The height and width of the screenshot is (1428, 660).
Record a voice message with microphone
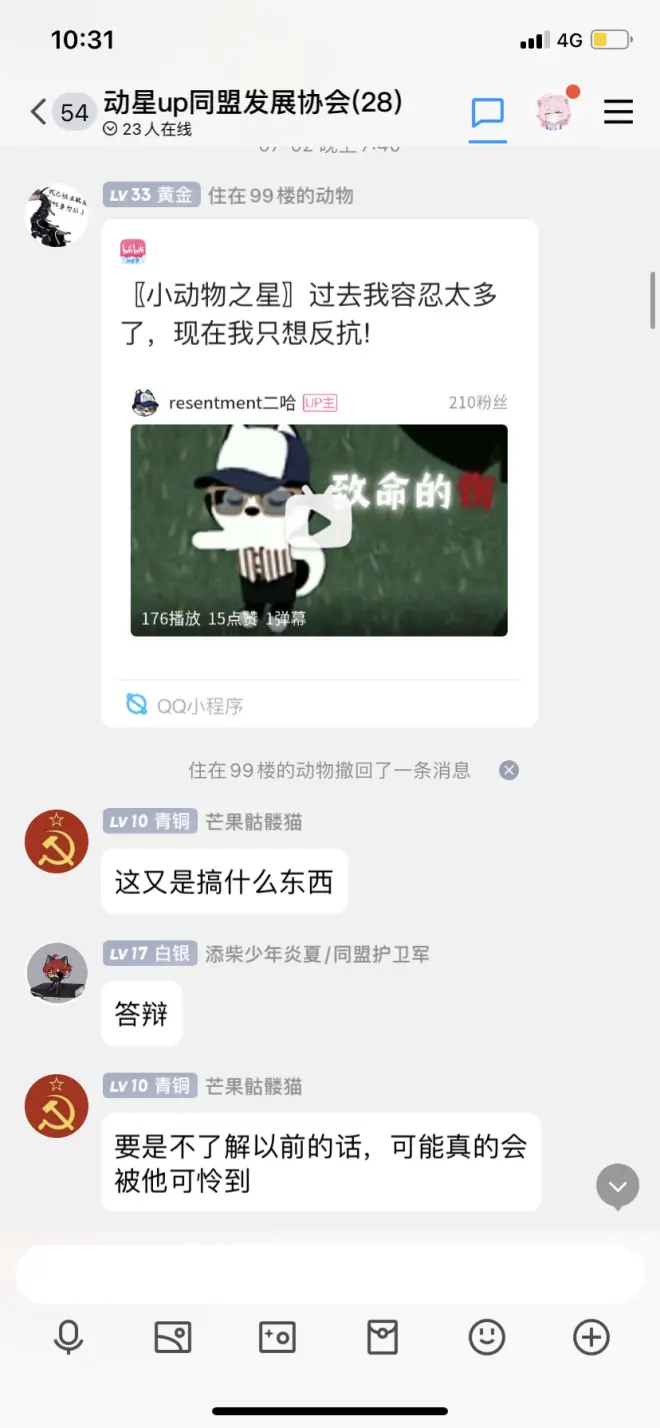pyautogui.click(x=68, y=1337)
